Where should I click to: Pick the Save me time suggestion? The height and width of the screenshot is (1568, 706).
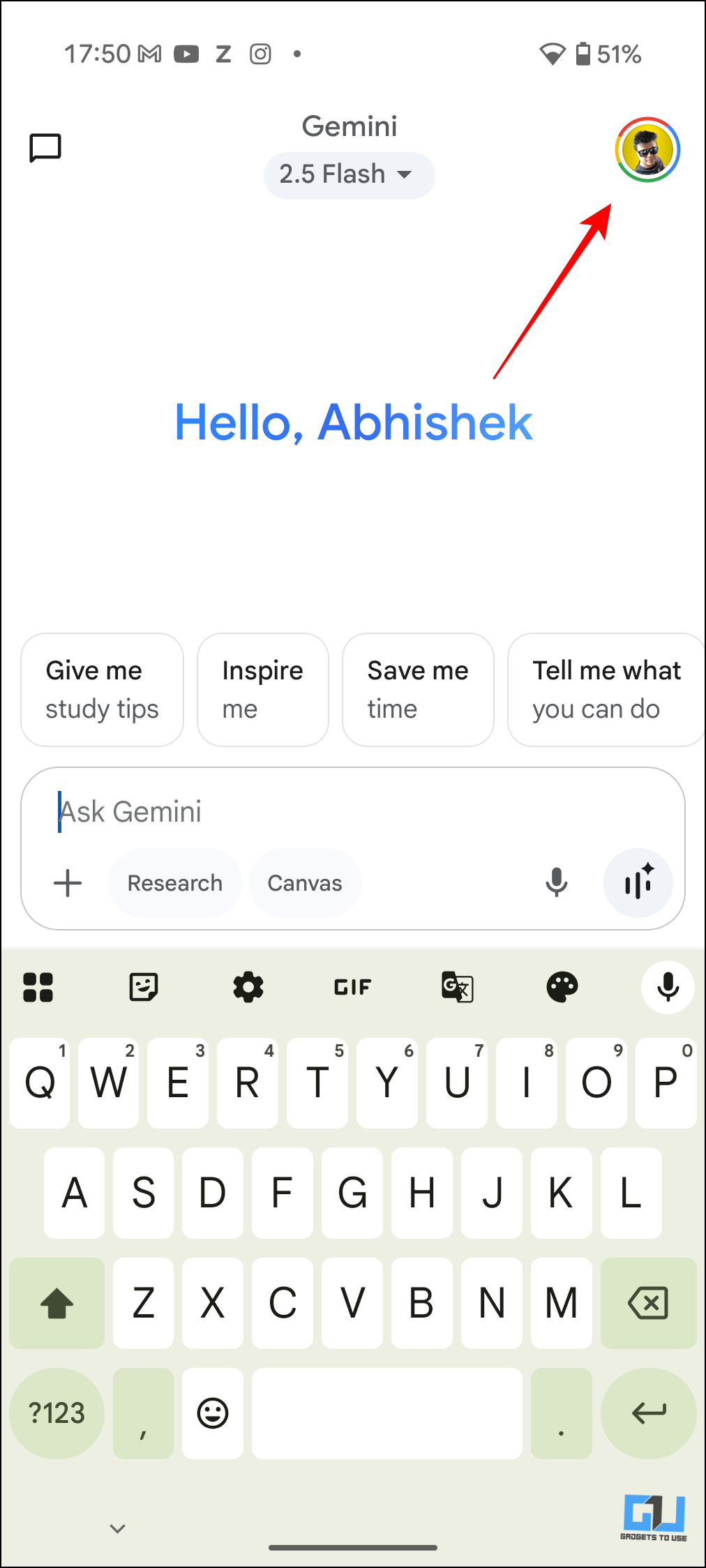418,690
